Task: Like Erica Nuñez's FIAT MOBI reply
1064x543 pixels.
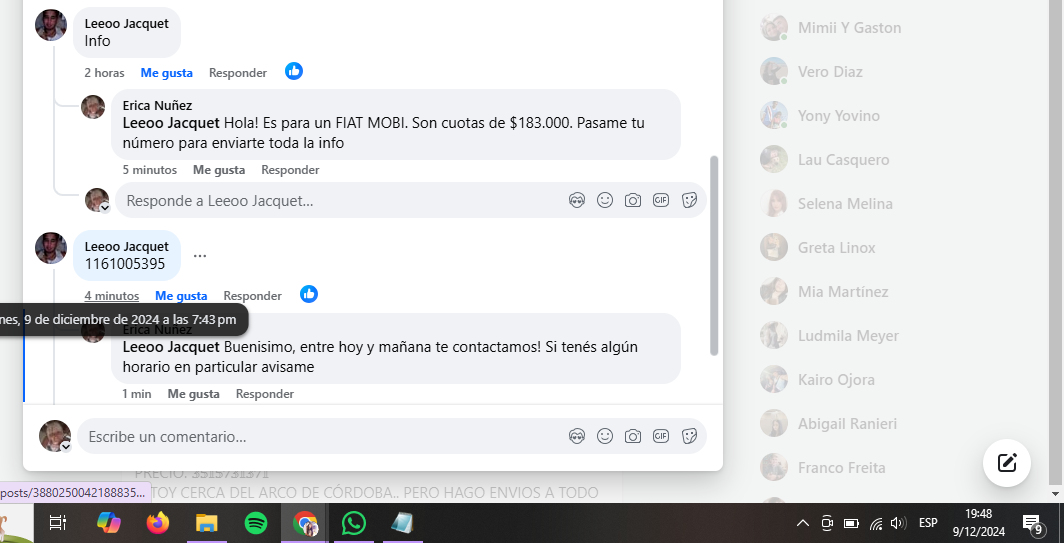Action: pyautogui.click(x=218, y=170)
